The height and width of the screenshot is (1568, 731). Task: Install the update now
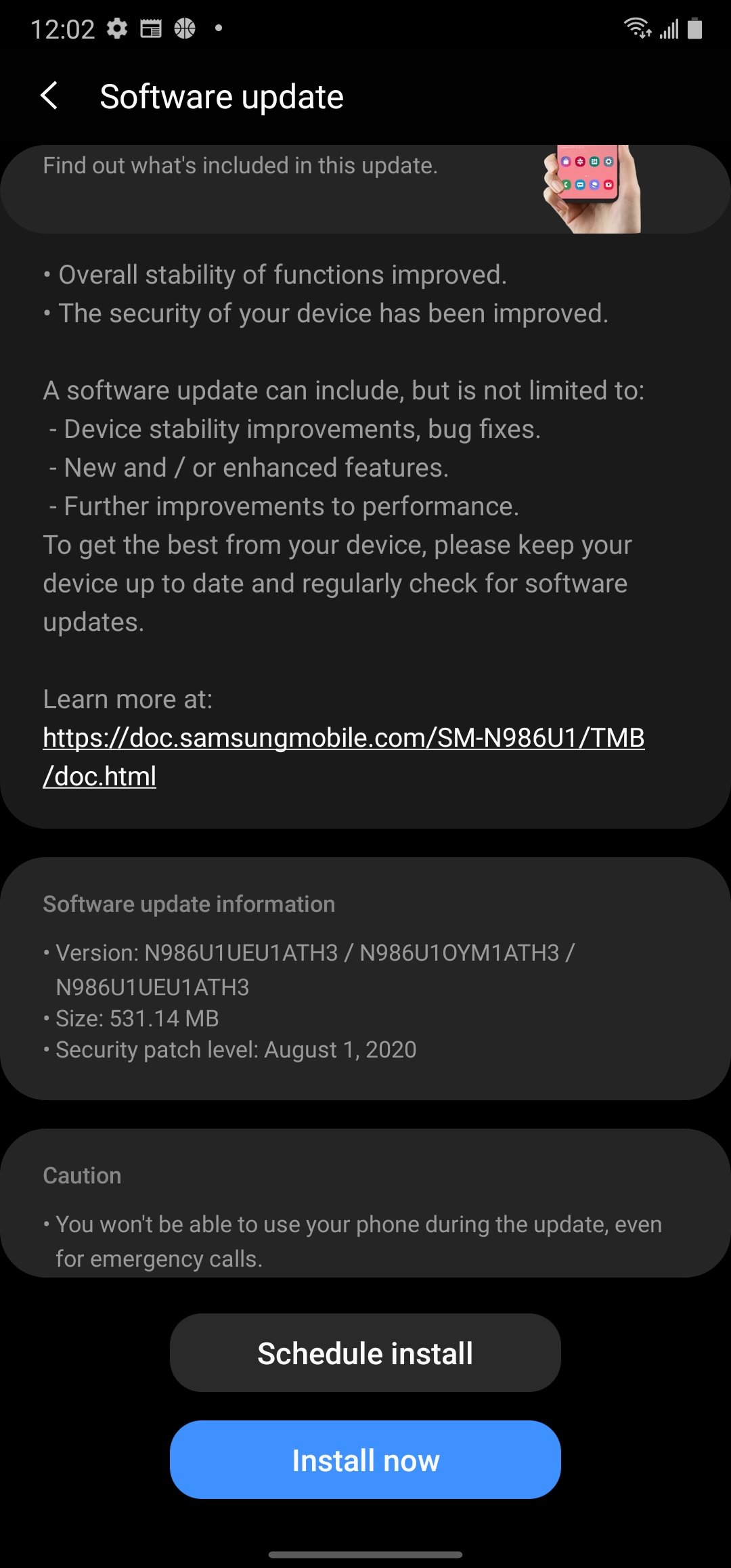pos(365,1460)
